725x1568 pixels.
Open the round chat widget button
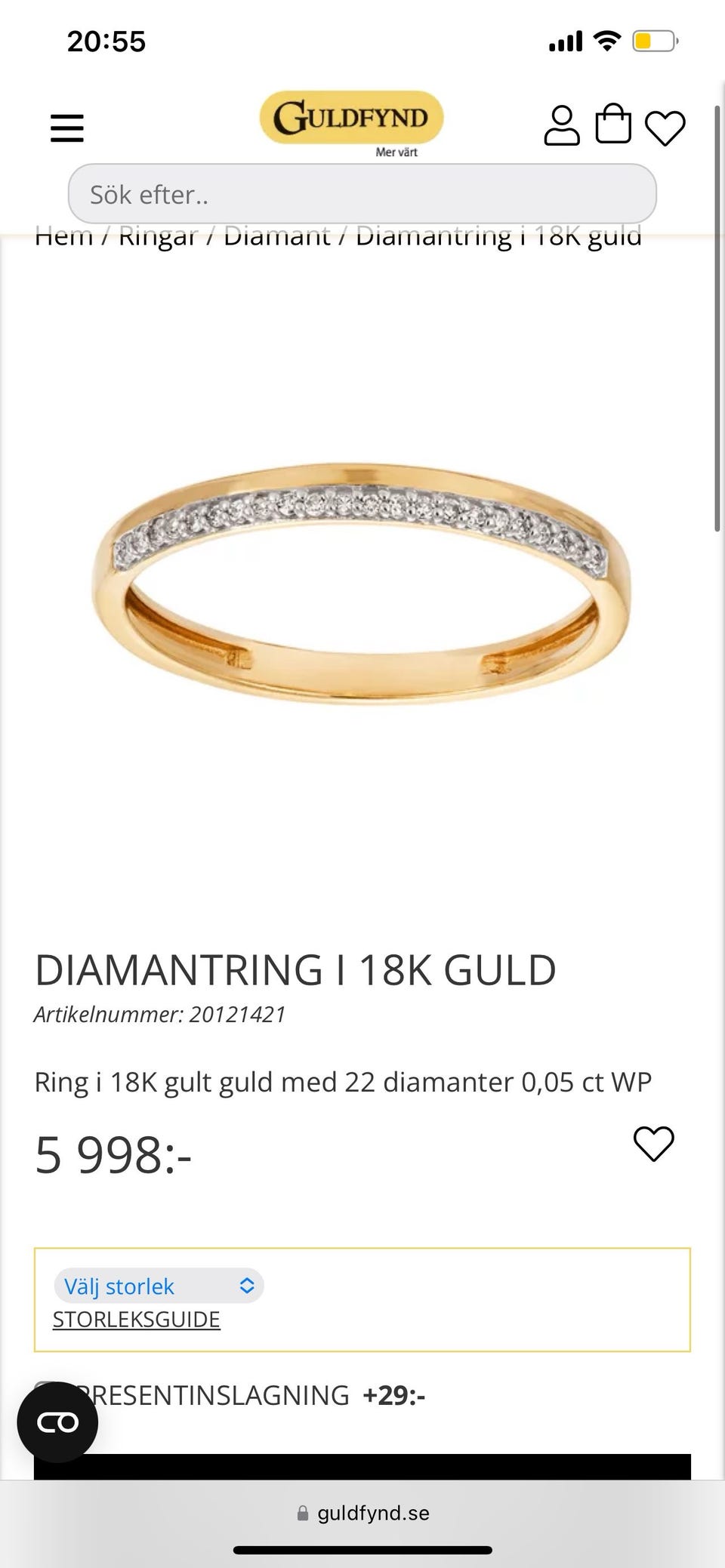[x=57, y=1422]
